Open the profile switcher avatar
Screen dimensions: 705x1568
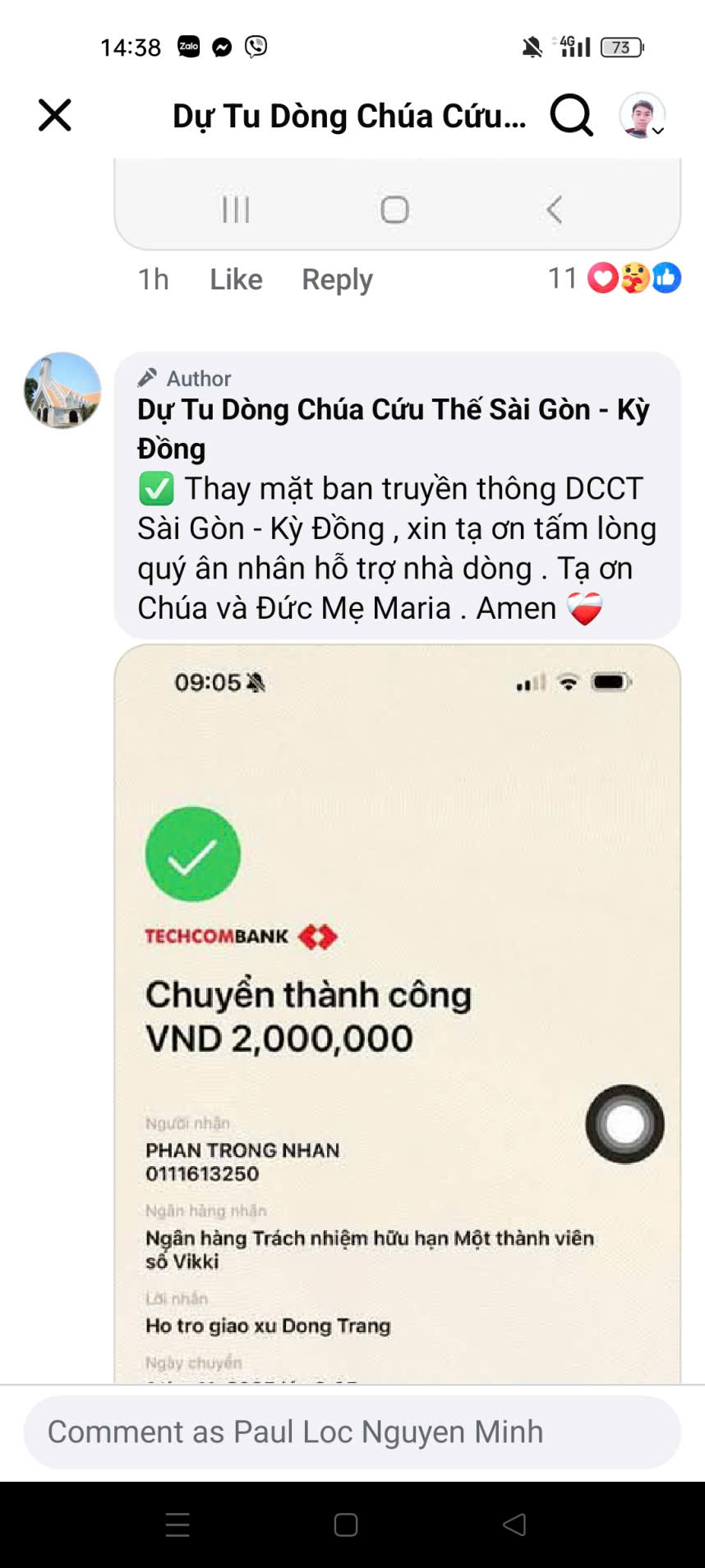tap(642, 115)
